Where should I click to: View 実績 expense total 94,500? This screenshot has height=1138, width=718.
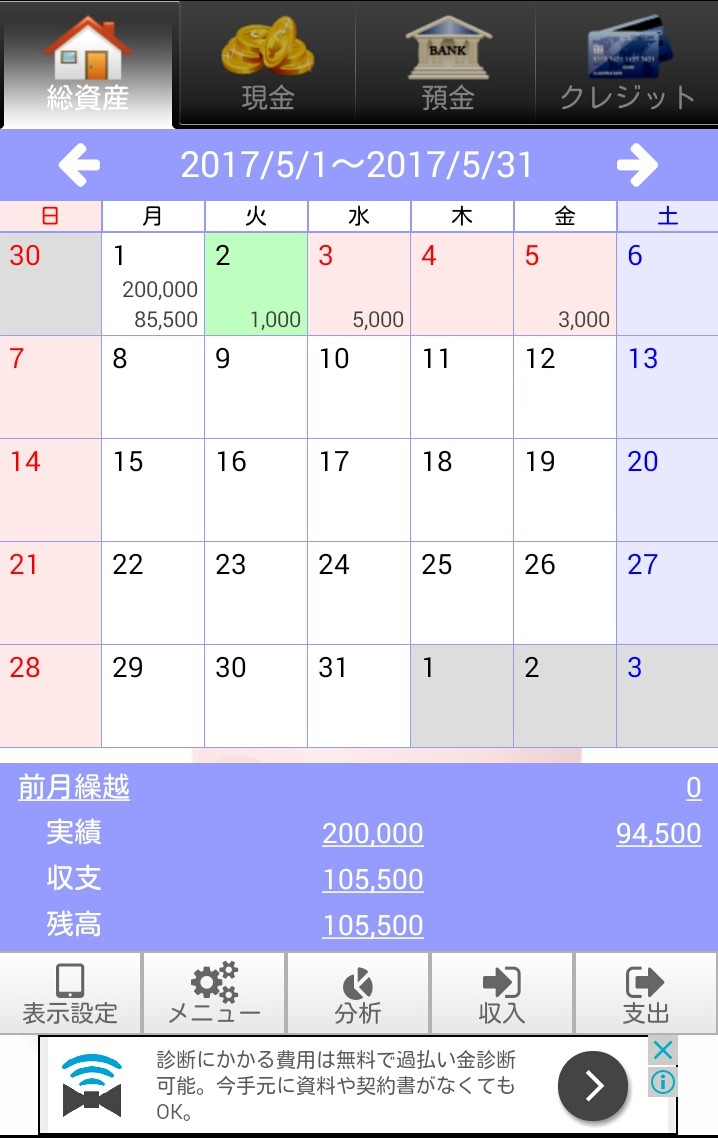(x=658, y=834)
